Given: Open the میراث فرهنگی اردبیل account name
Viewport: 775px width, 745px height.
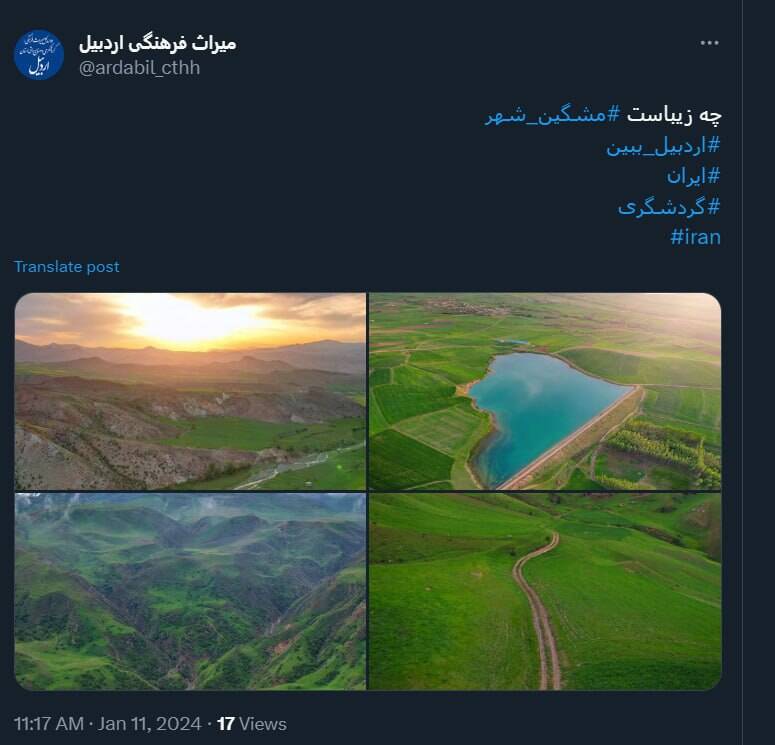Looking at the screenshot, I should pos(157,44).
